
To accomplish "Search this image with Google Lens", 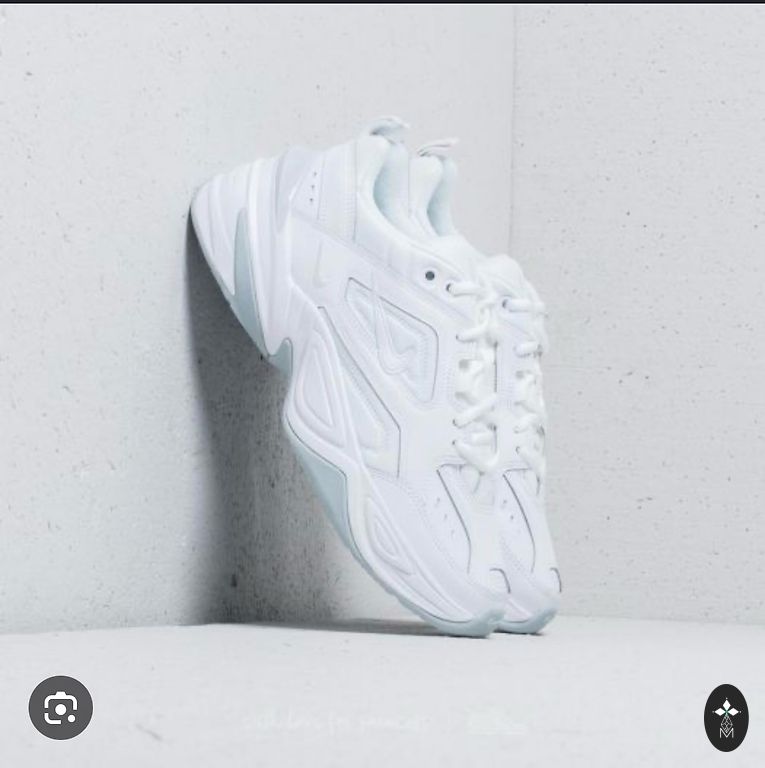I will (x=61, y=709).
